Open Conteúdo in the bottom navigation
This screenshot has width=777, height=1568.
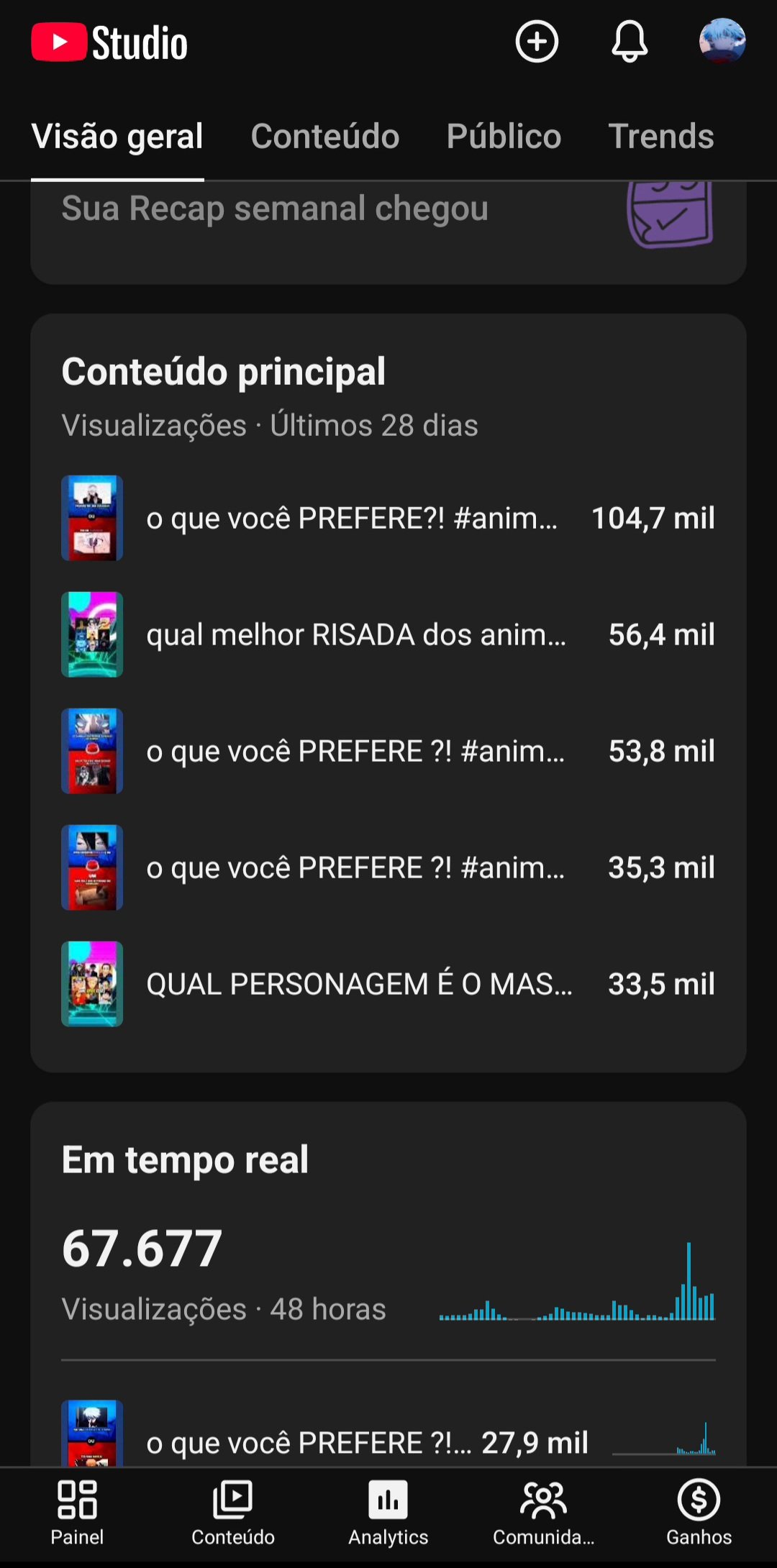coord(233,1512)
